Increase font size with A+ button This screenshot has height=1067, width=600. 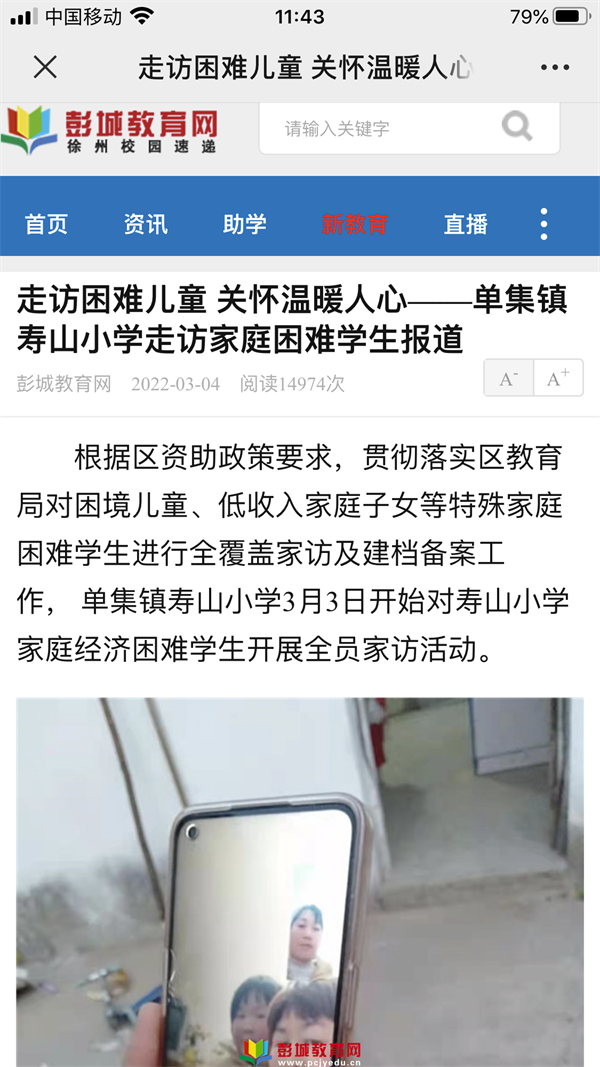point(558,379)
